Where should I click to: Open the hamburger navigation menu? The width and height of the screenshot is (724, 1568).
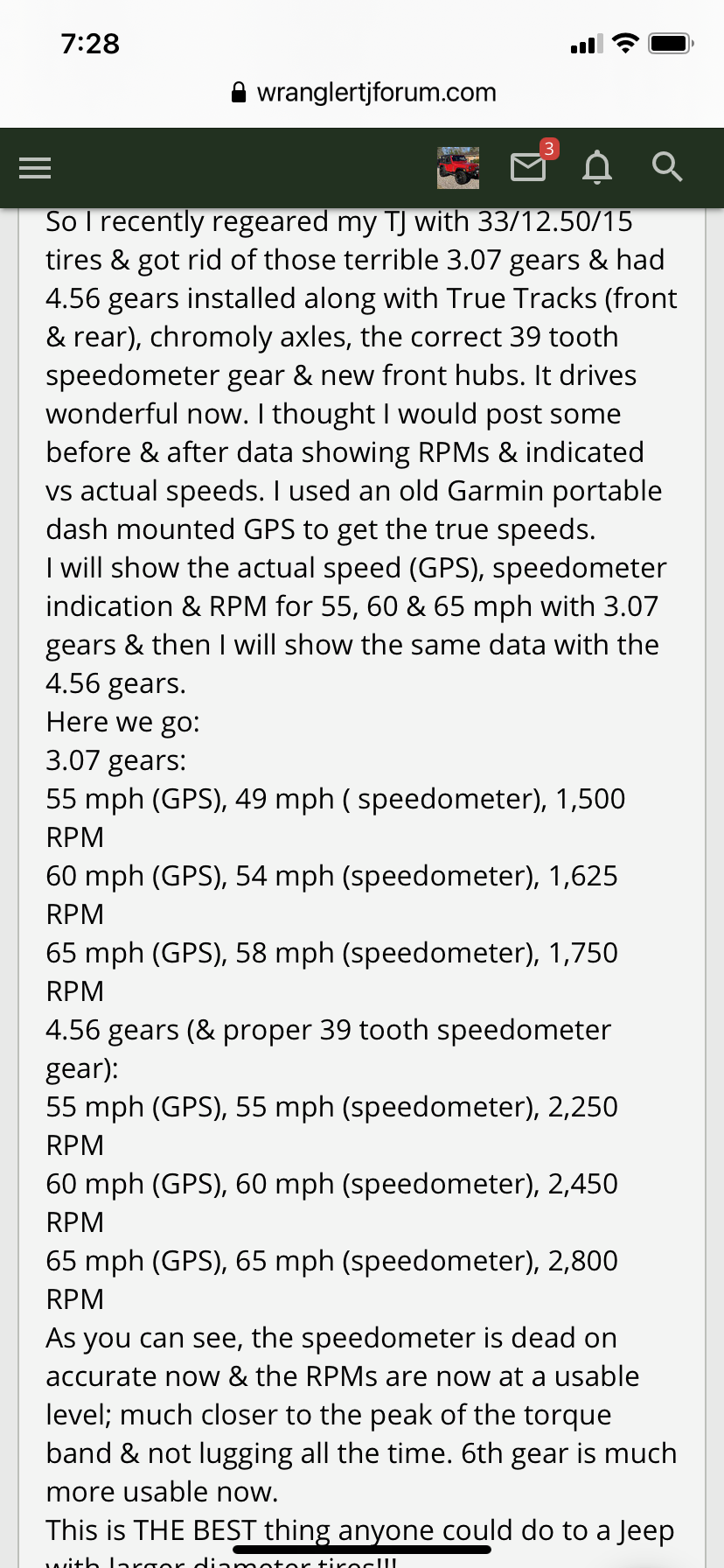point(35,167)
